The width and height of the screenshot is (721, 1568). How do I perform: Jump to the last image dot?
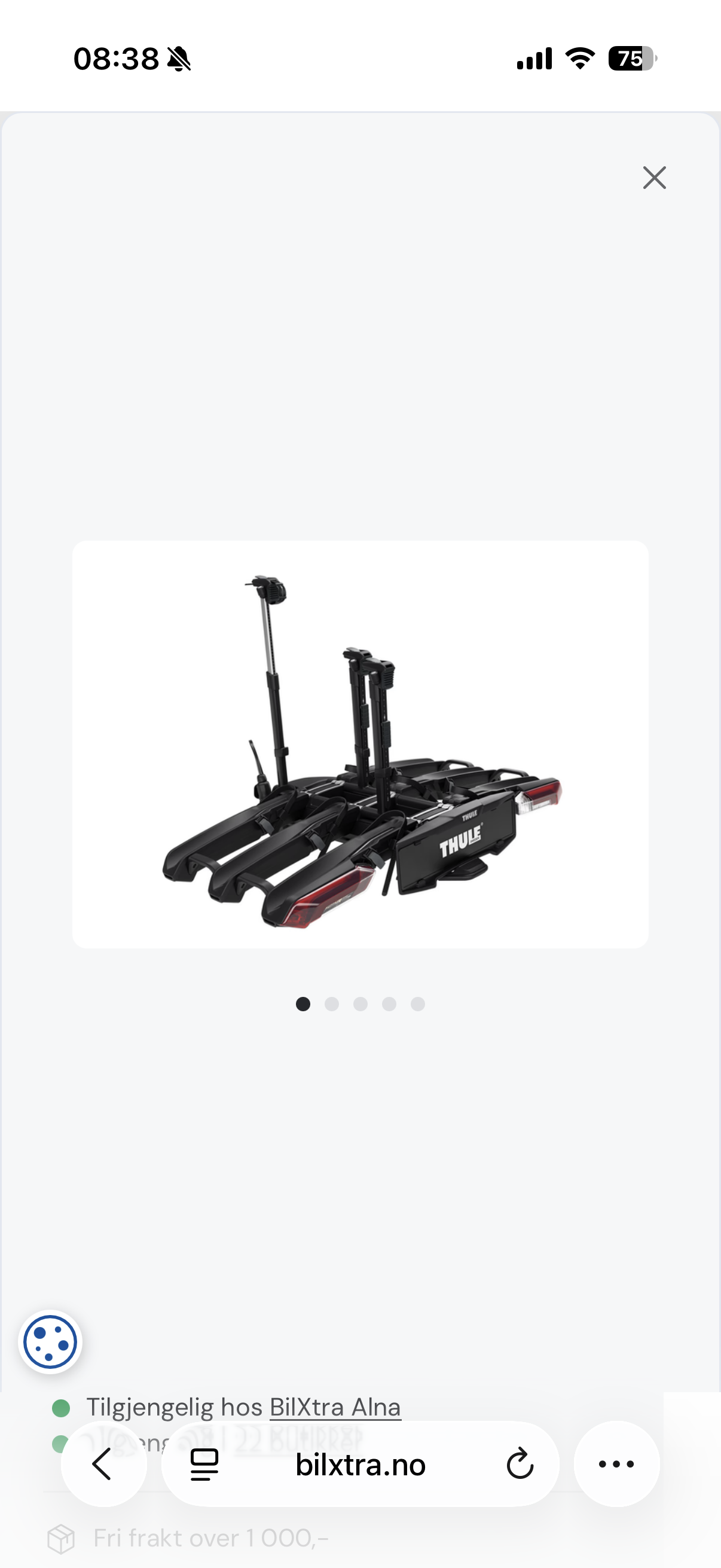point(417,1003)
